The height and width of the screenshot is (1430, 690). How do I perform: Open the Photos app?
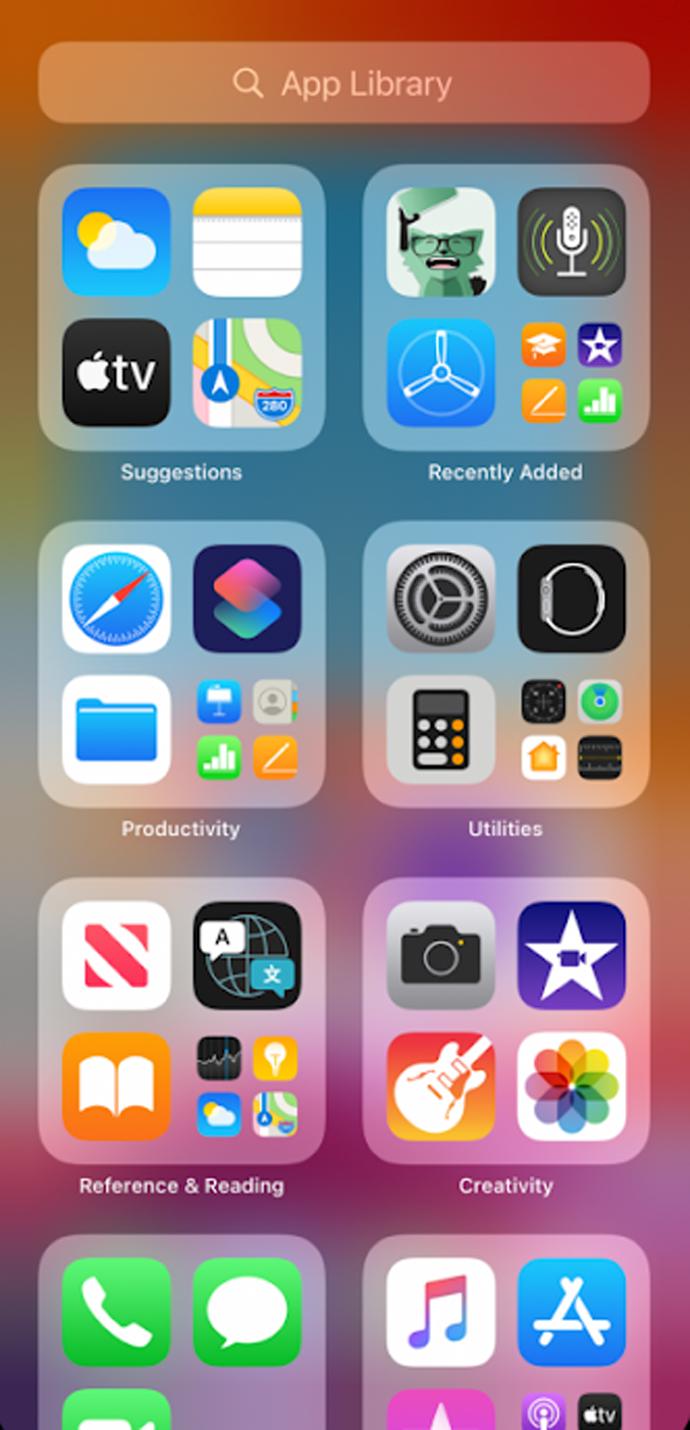(571, 1087)
